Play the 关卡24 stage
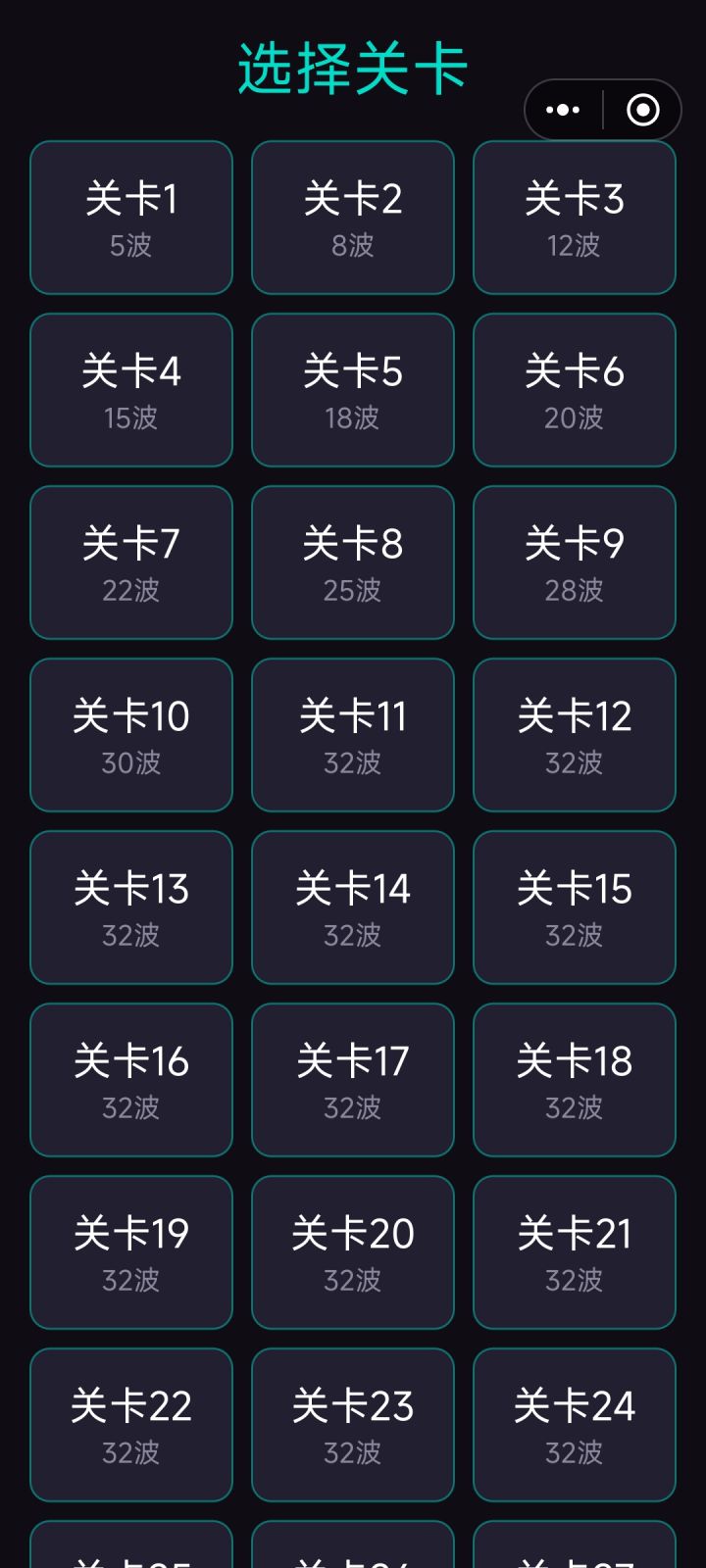The height and width of the screenshot is (1568, 706). (574, 1424)
